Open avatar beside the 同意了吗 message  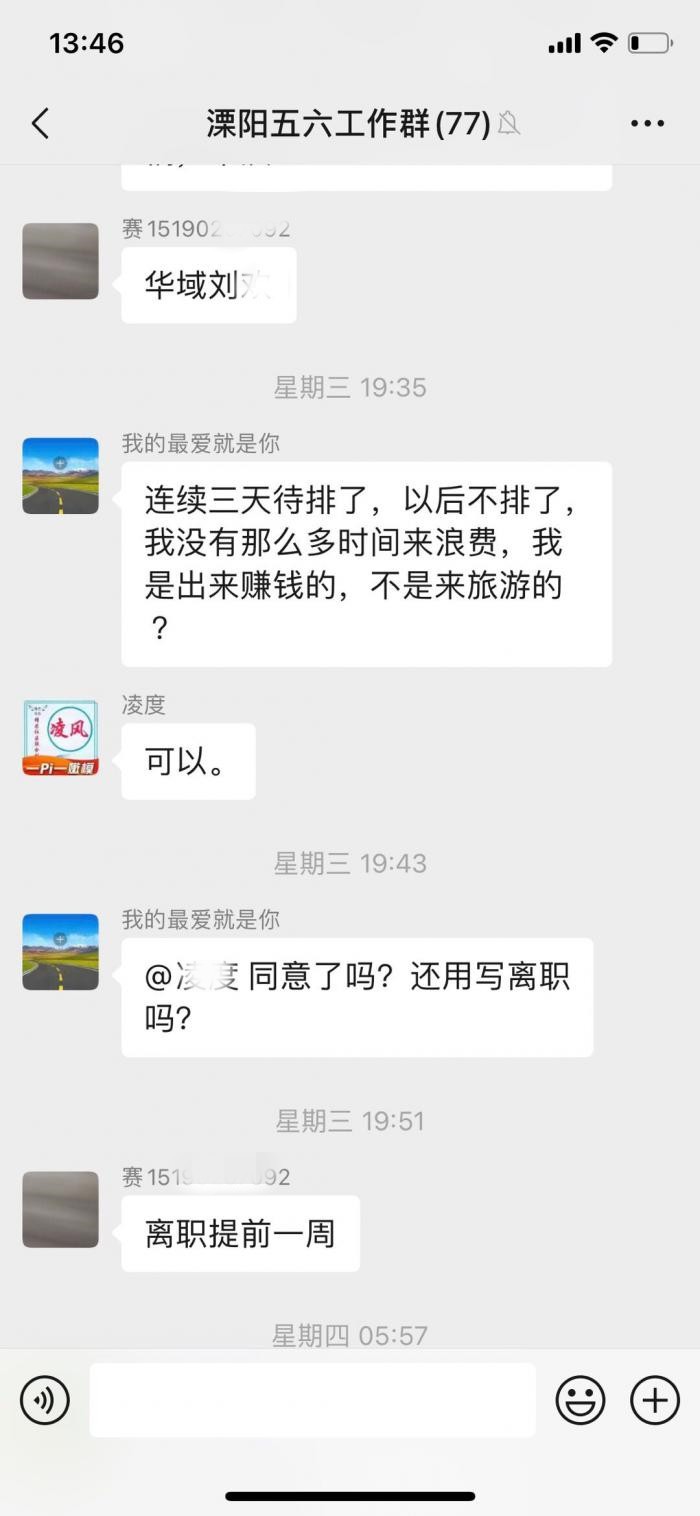(x=60, y=952)
